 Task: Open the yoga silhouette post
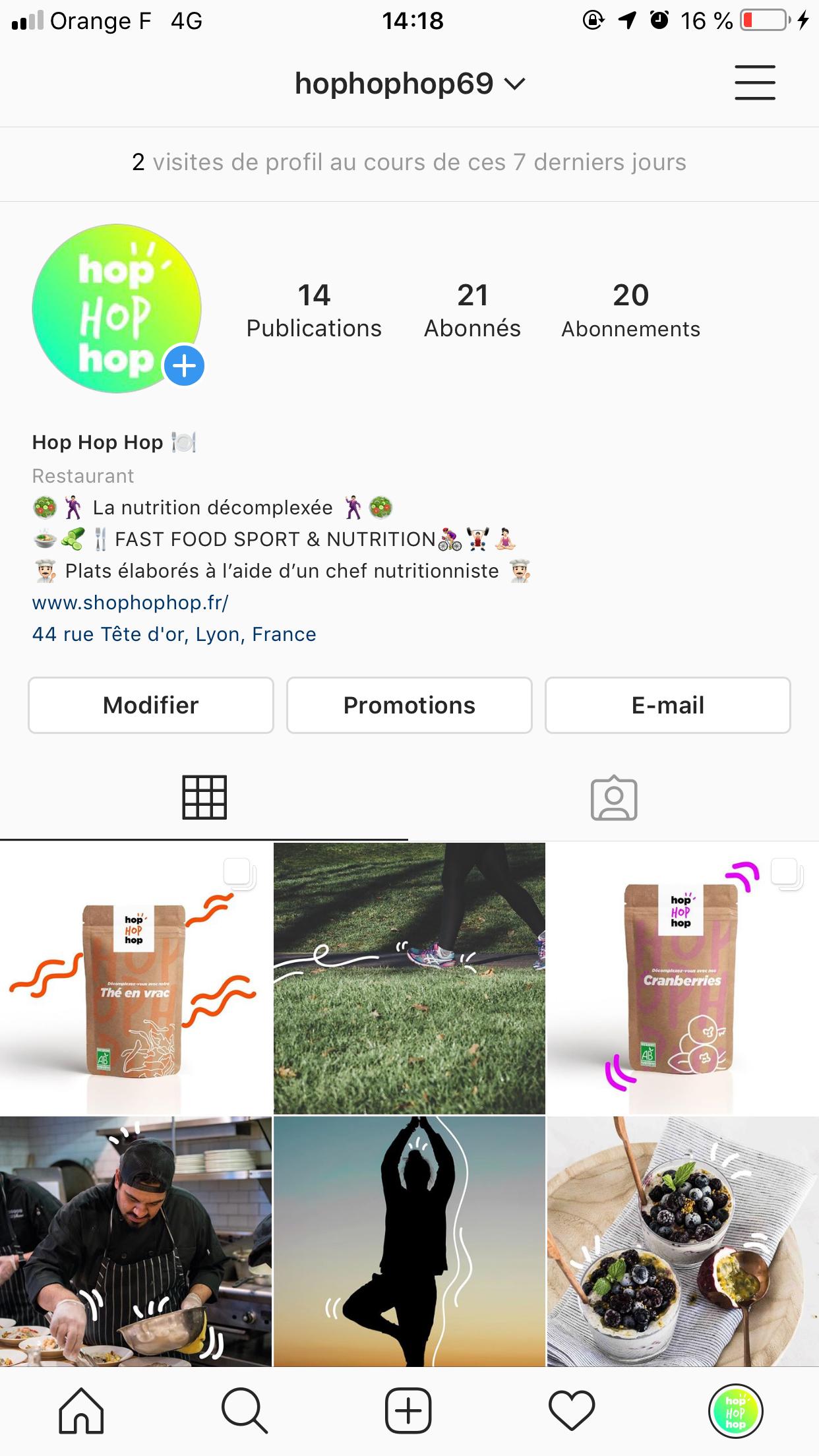pos(409,1241)
